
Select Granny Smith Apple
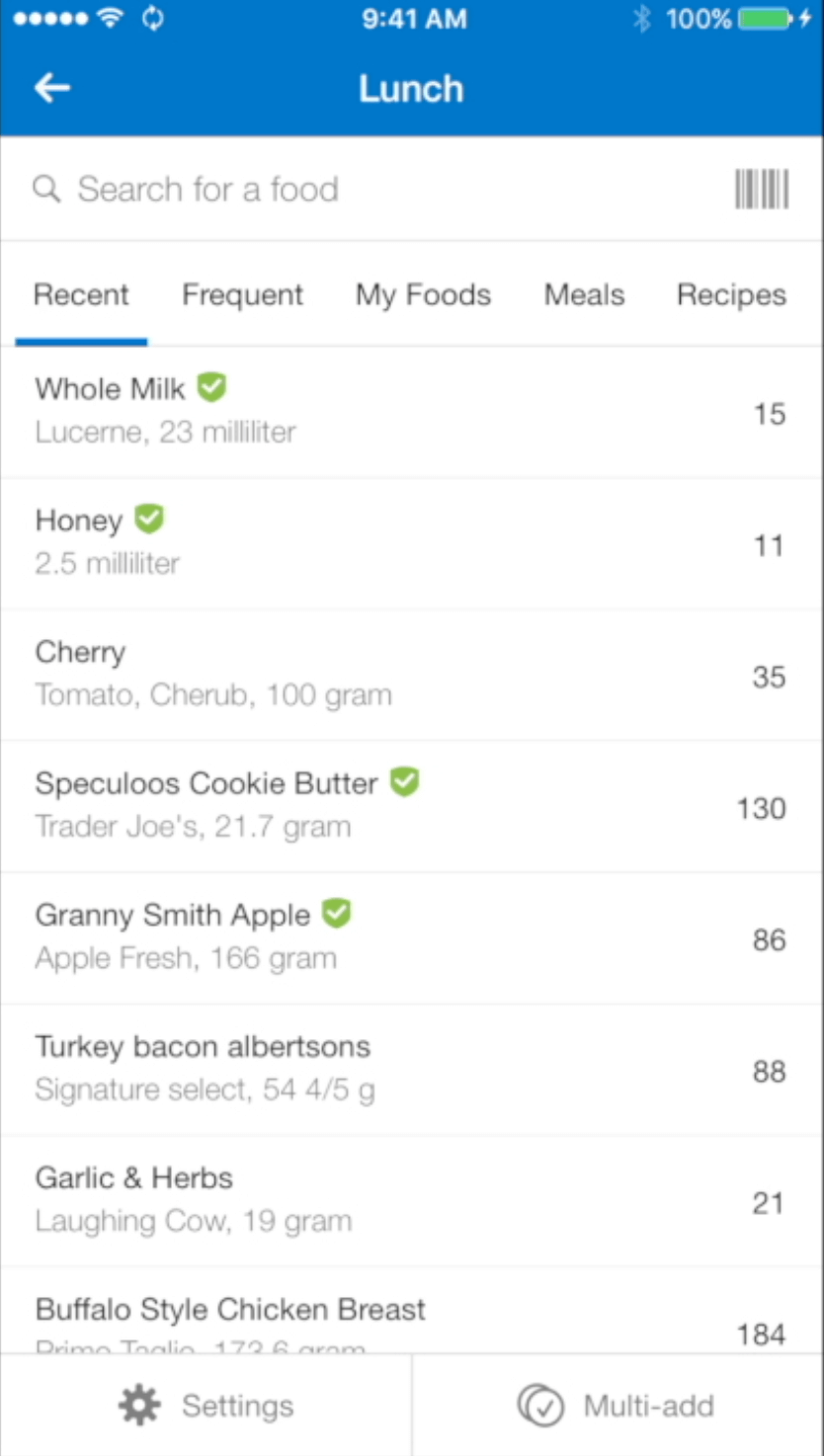coord(412,938)
